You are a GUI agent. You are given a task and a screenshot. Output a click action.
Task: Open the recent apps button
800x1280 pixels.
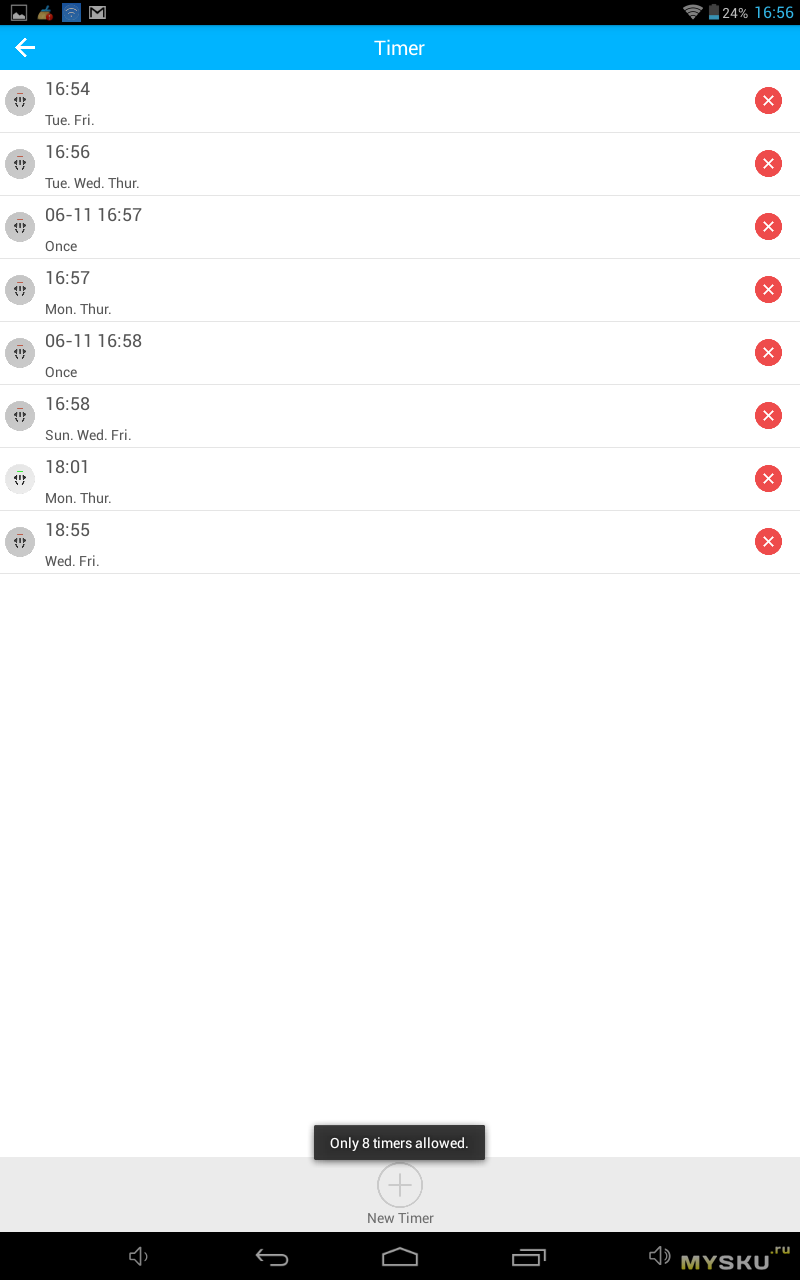[x=530, y=1257]
